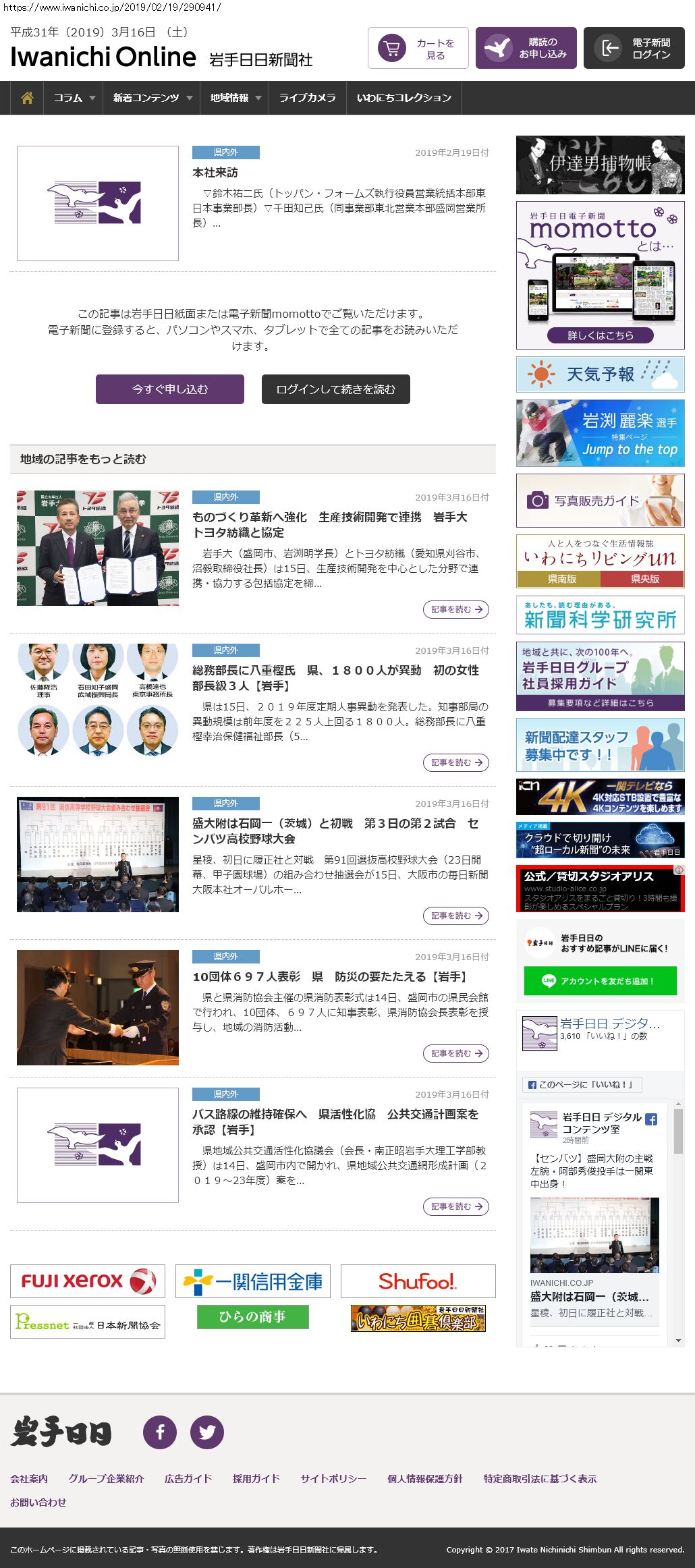Open the cart via カートを見る

(x=418, y=48)
